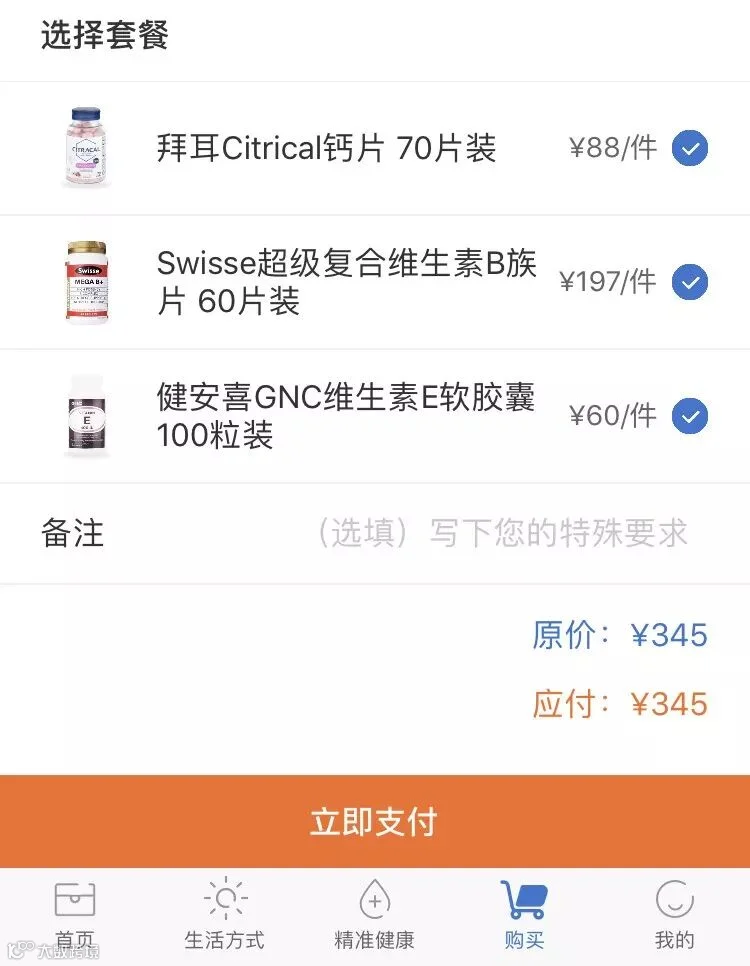Uncheck the 拜耳Citrical钙片 package item
This screenshot has height=966, width=750.
(x=689, y=149)
